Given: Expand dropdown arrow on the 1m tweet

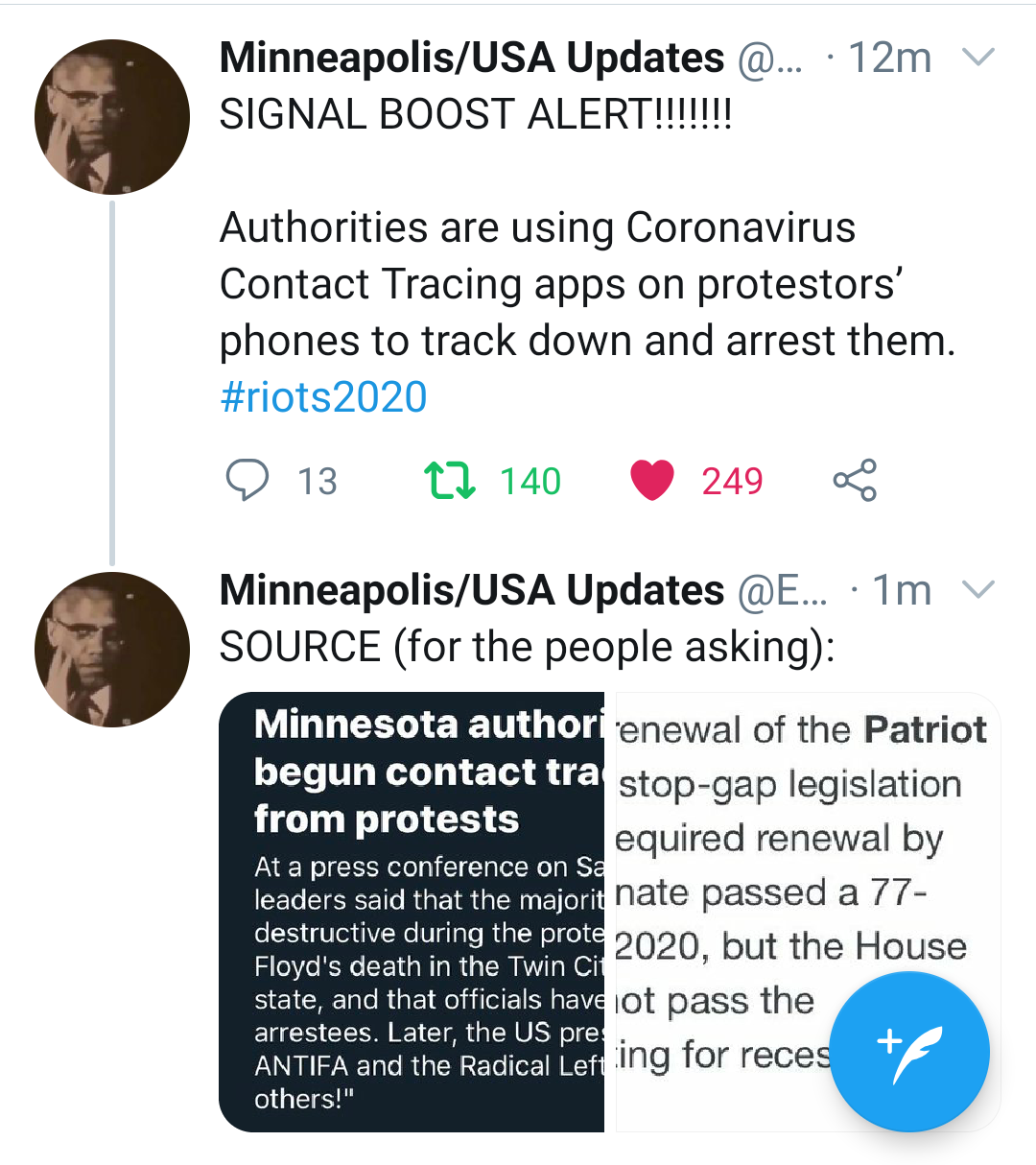Looking at the screenshot, I should [977, 589].
